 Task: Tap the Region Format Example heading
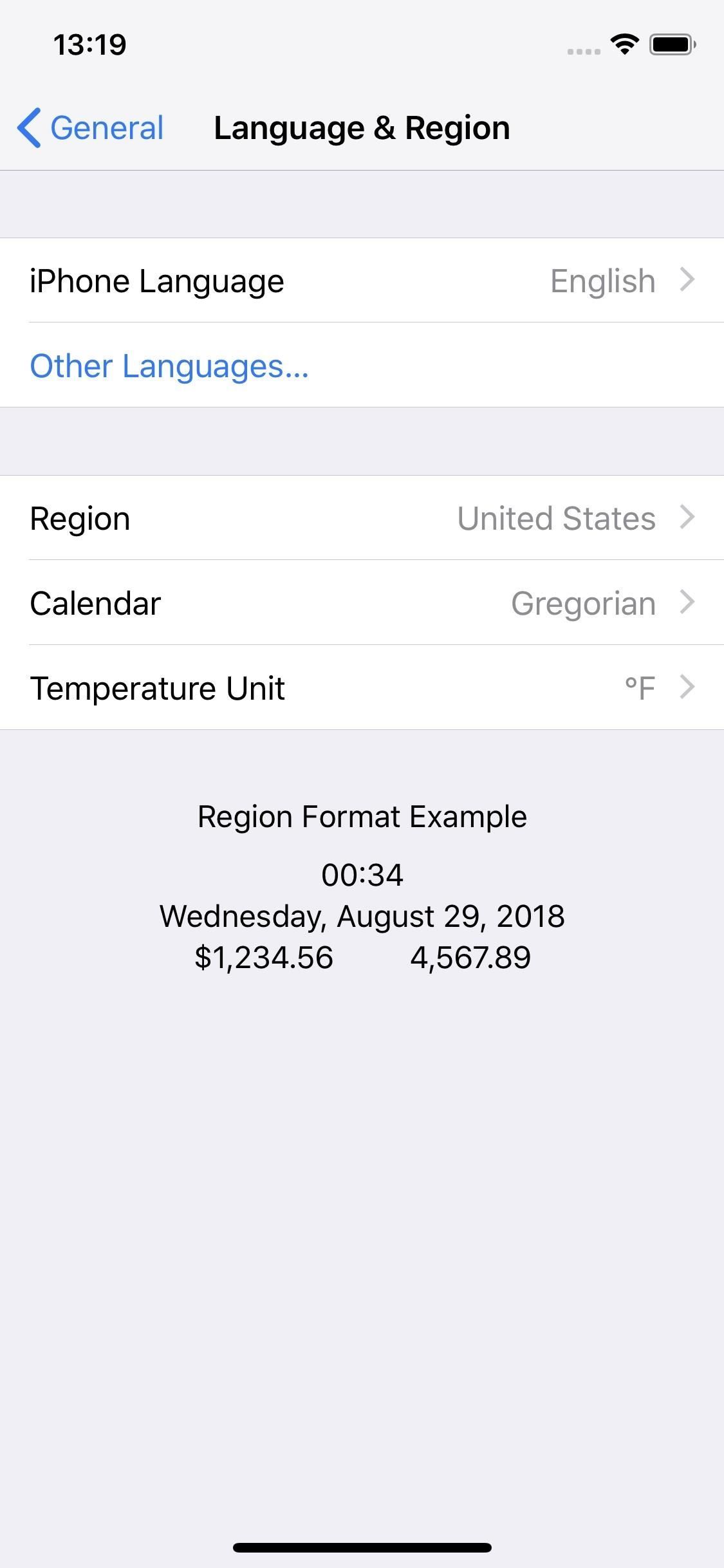pyautogui.click(x=362, y=816)
